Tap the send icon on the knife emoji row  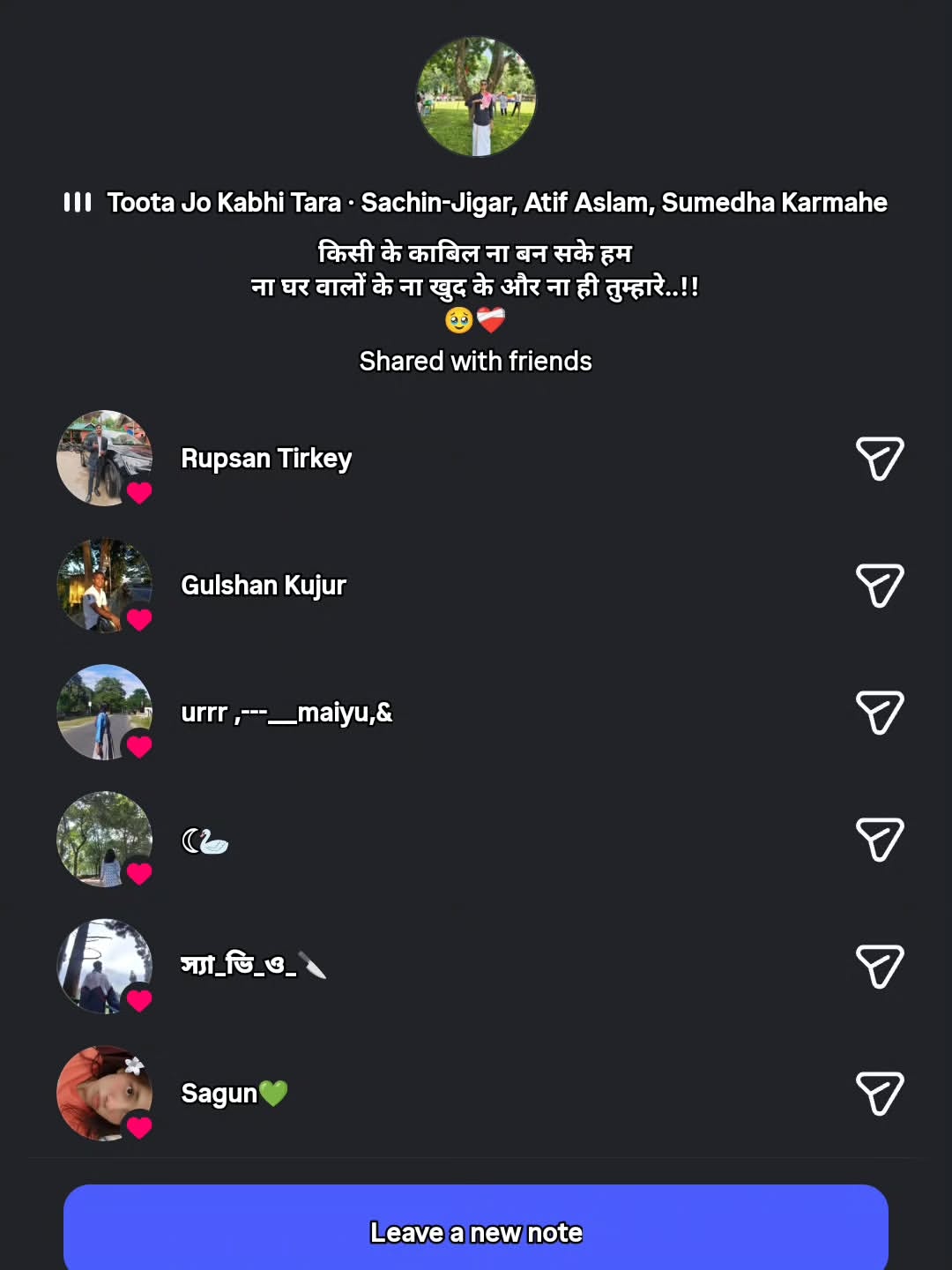coord(880,967)
